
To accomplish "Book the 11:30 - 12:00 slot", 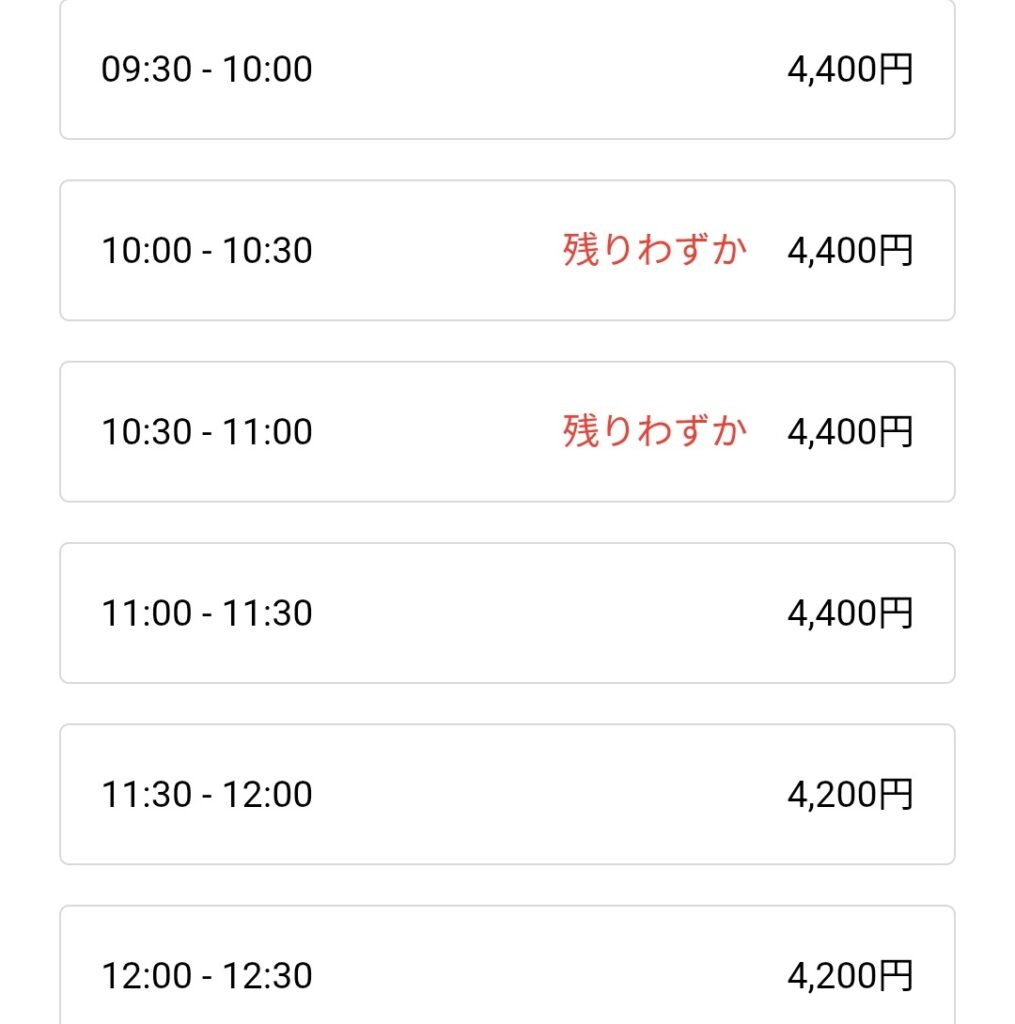I will [x=507, y=794].
